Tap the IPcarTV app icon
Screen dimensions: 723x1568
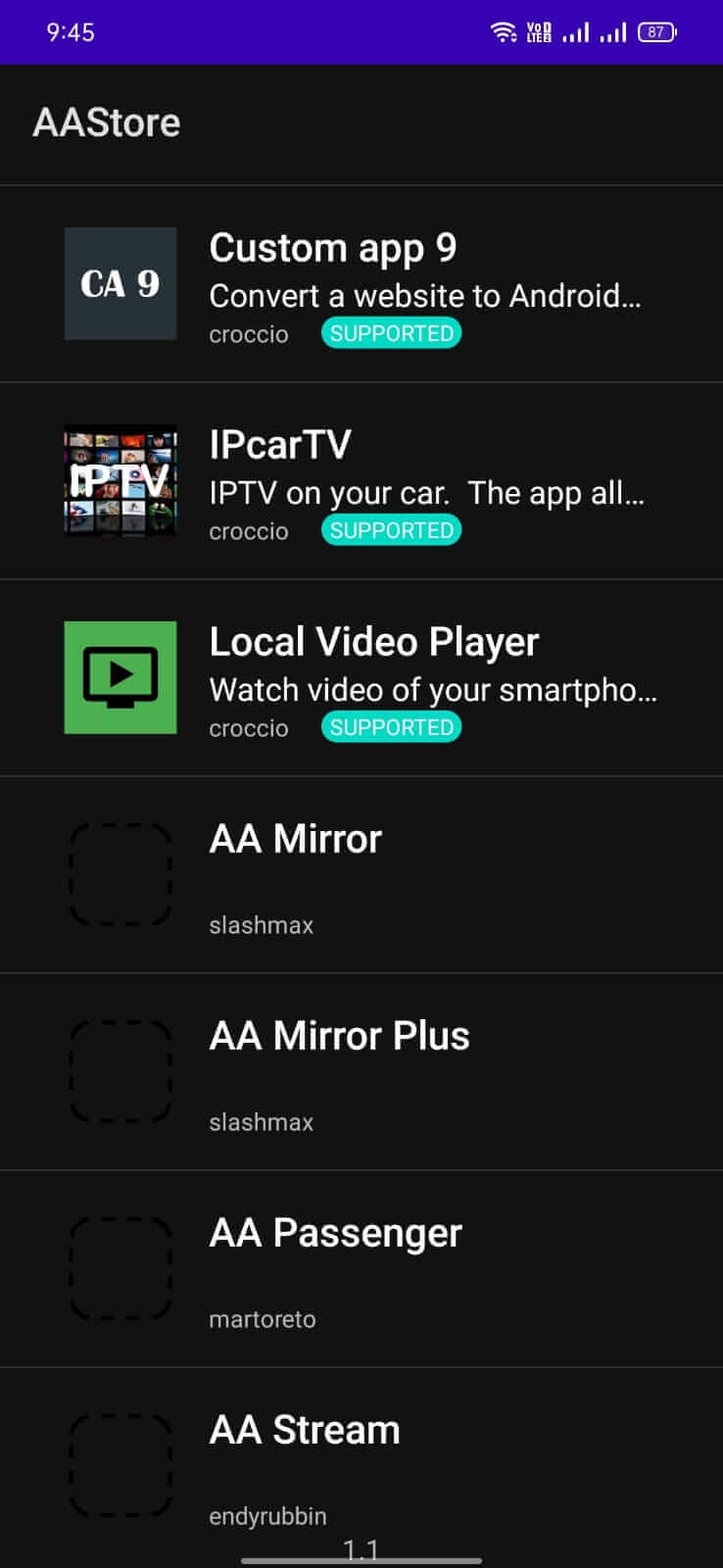(120, 480)
